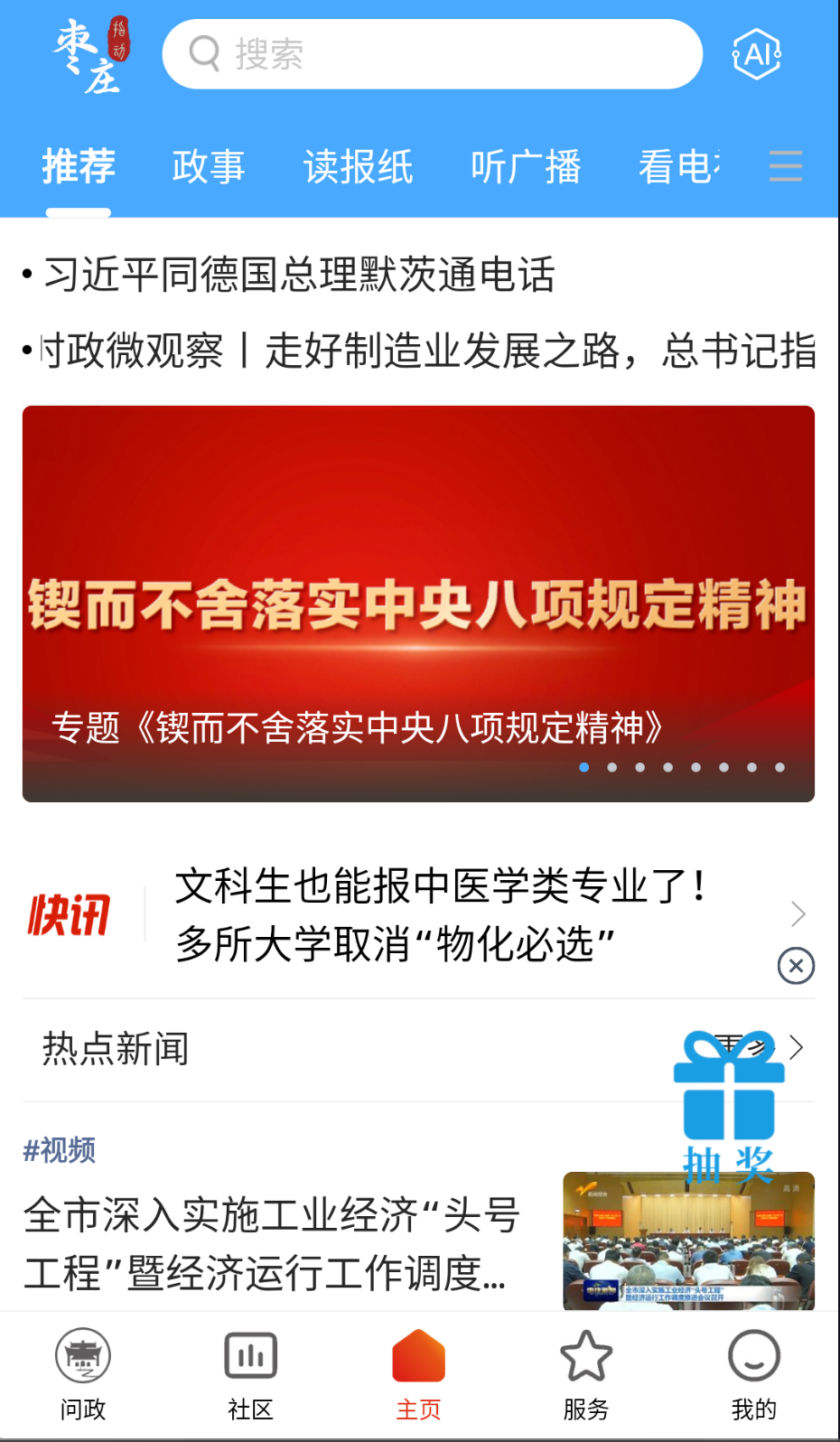Open the 服务 star icon
Image resolution: width=840 pixels, height=1442 pixels.
point(586,1372)
